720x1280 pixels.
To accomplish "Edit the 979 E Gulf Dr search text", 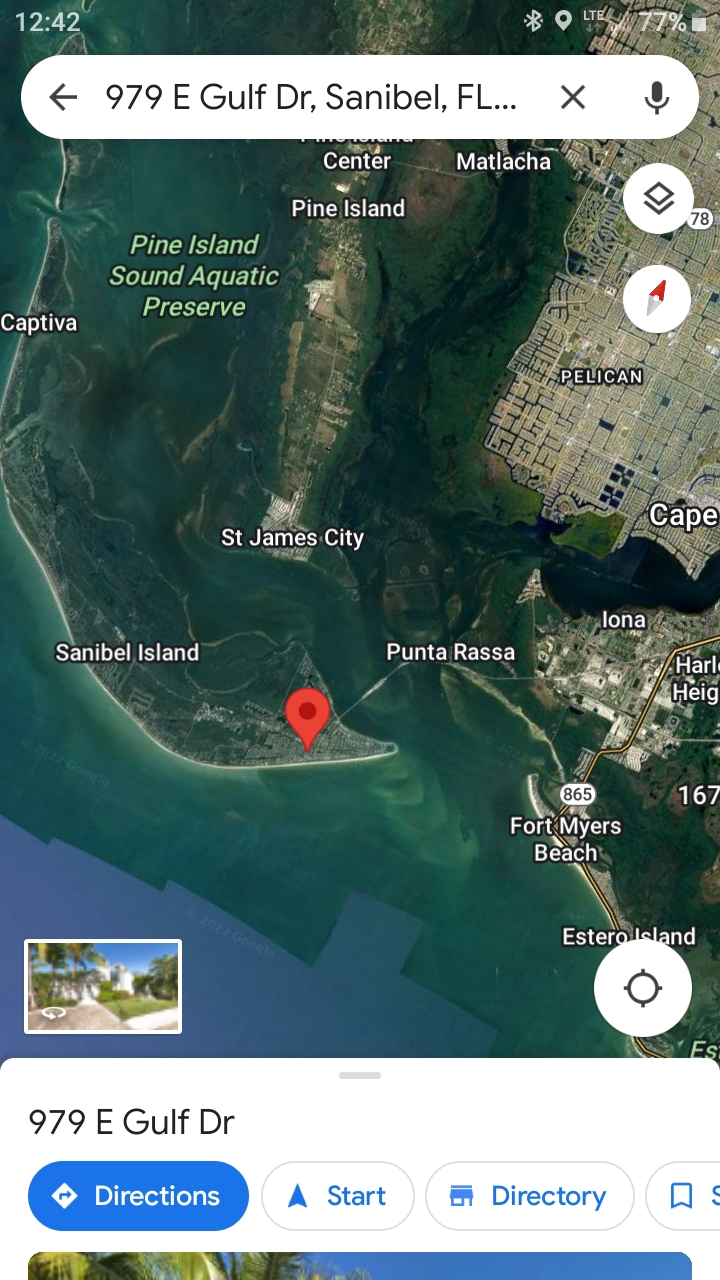I will (310, 97).
